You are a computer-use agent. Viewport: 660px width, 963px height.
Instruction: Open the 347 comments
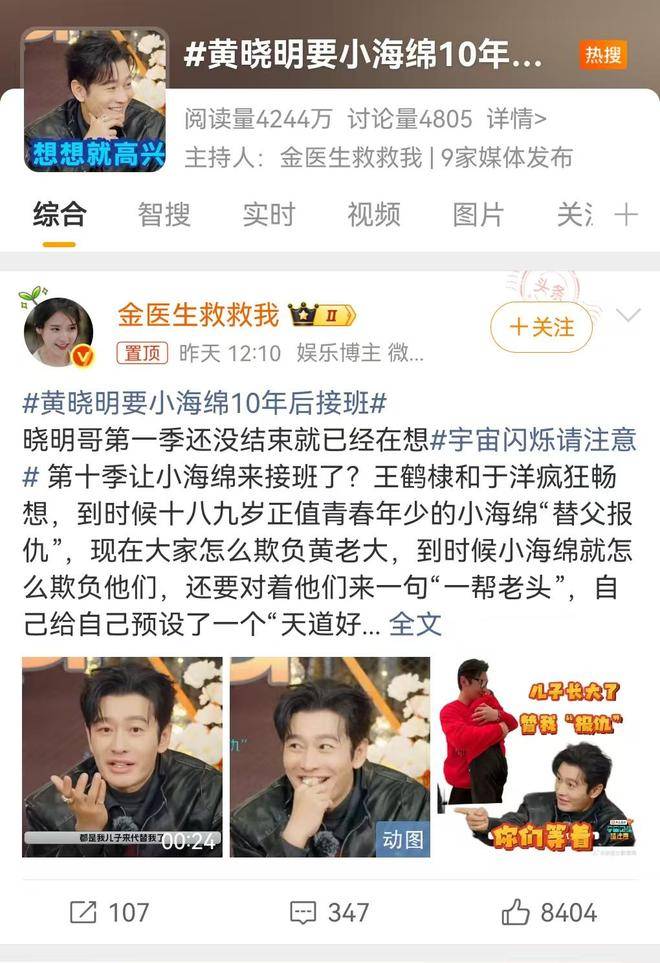point(329,912)
